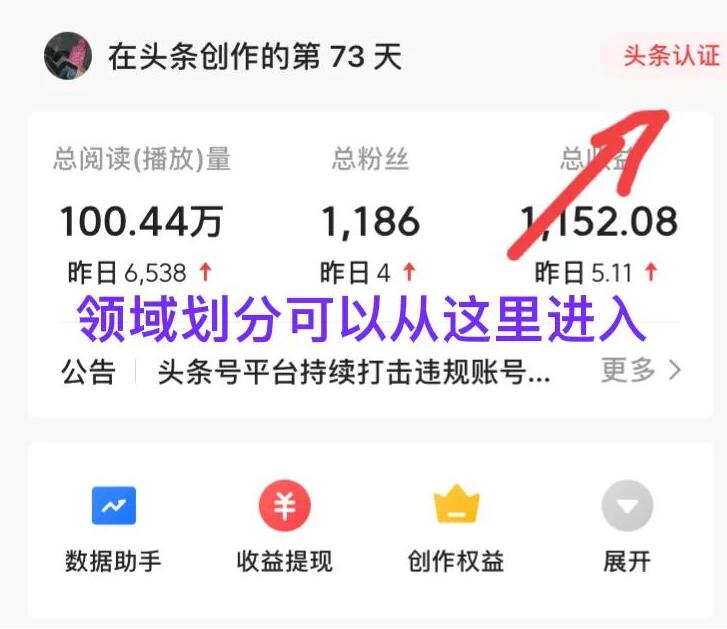Open the 头条号平台持续打击违规账号 announcement
727x629 pixels.
click(x=354, y=372)
